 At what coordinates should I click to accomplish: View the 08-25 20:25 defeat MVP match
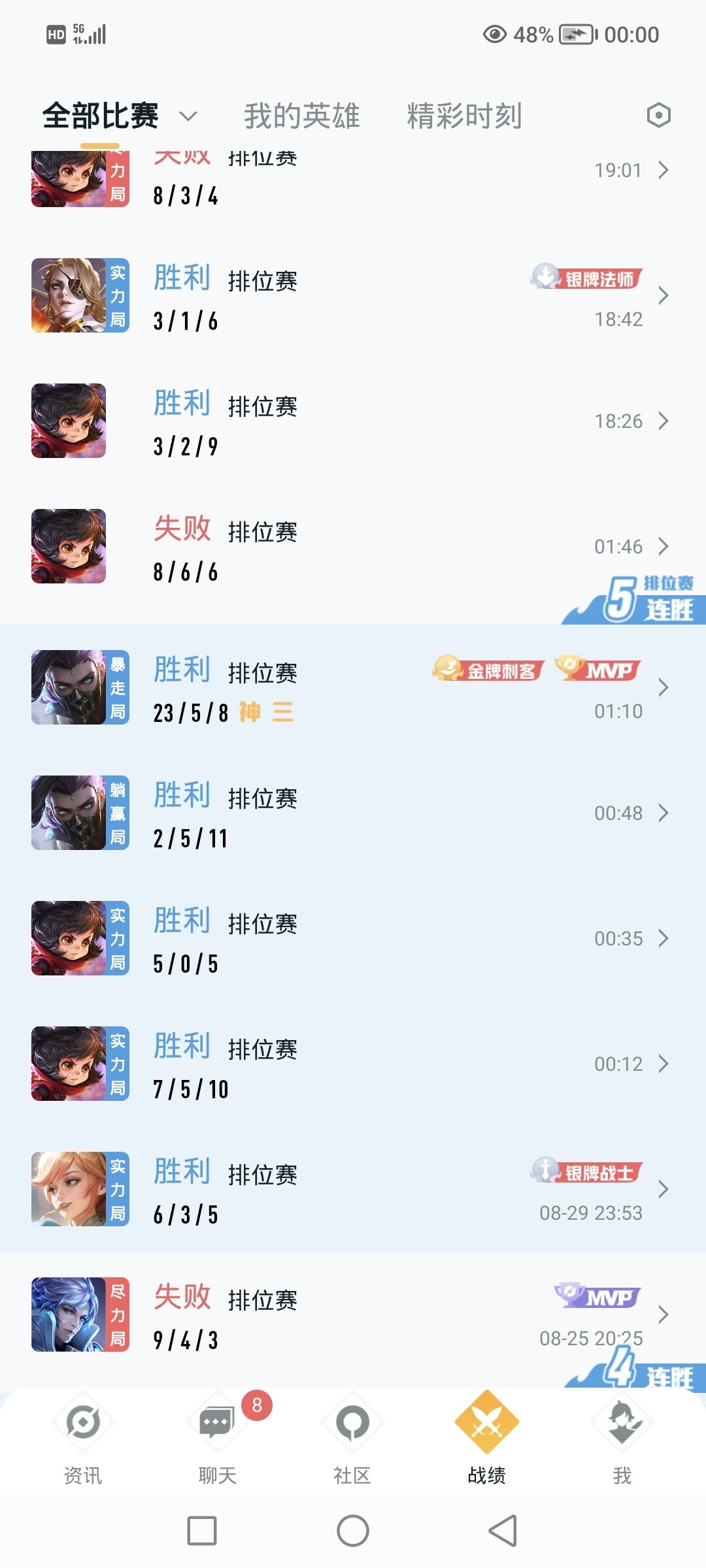pos(353,1315)
